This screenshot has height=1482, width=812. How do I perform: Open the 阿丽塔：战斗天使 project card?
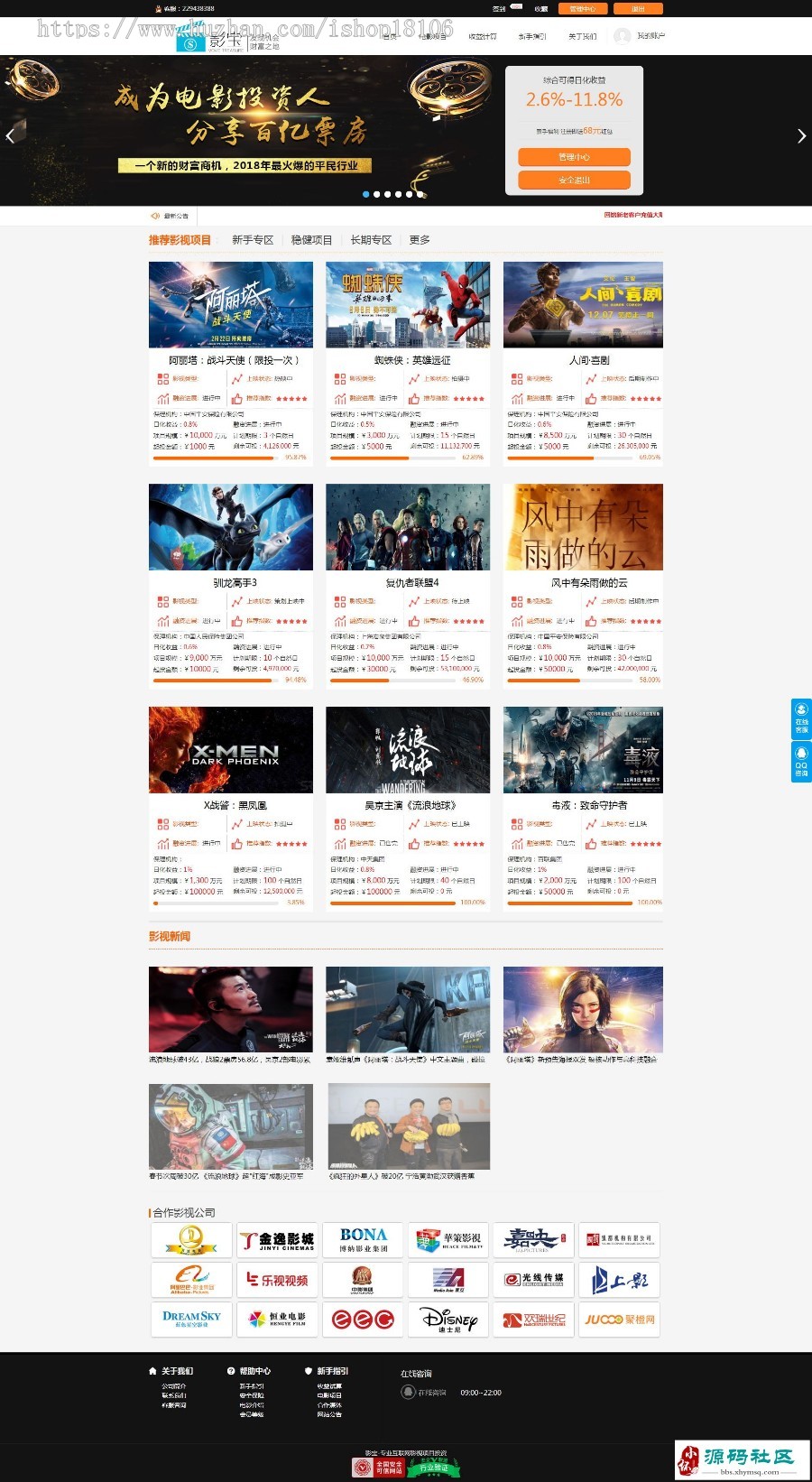[231, 305]
